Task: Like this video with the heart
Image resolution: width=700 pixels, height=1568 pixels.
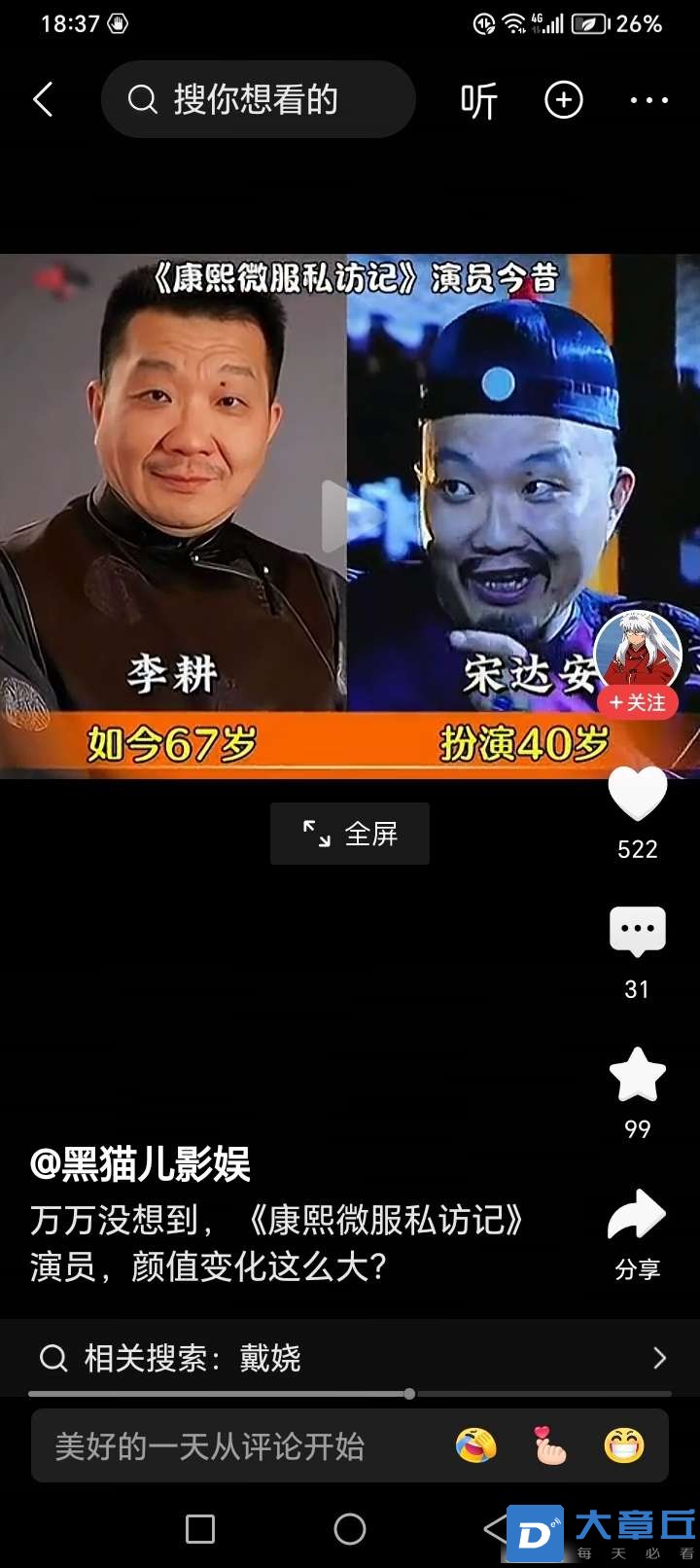Action: pos(637,796)
